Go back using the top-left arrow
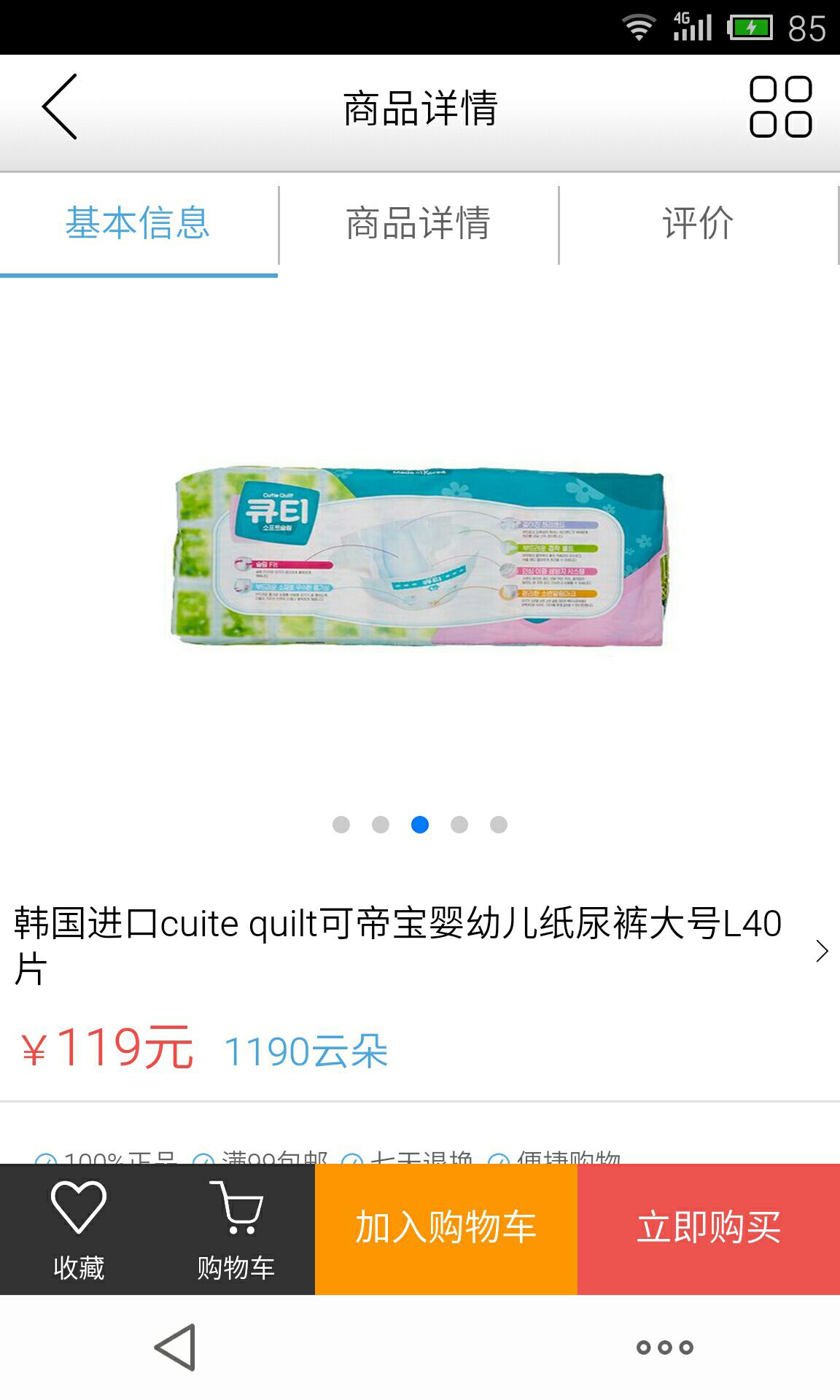This screenshot has width=840, height=1400. [x=60, y=107]
